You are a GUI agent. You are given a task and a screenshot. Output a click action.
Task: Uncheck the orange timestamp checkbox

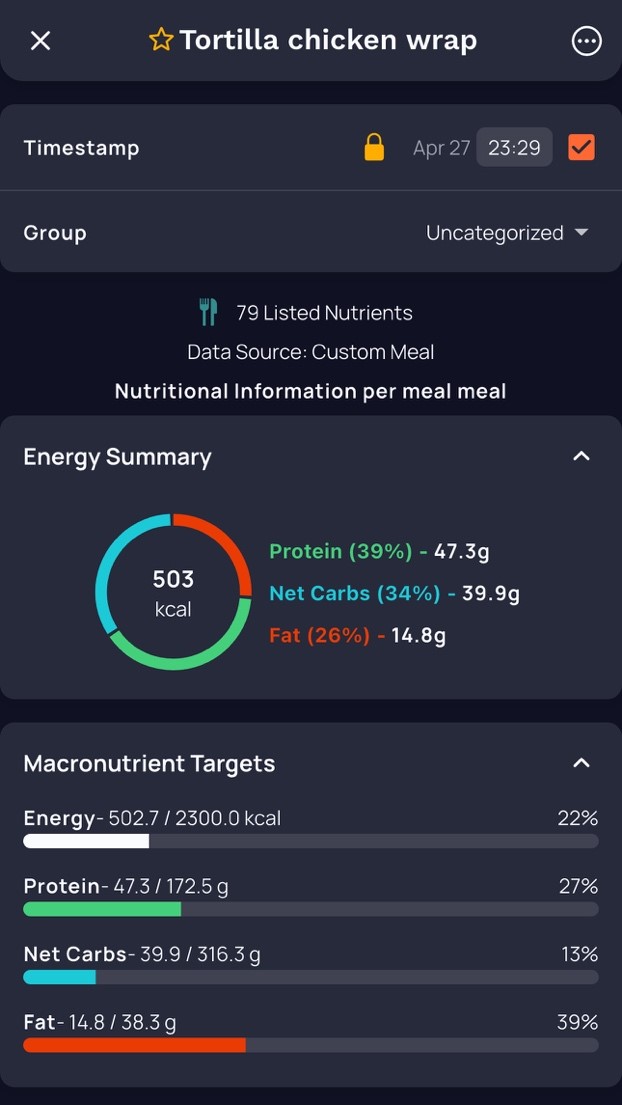point(581,148)
